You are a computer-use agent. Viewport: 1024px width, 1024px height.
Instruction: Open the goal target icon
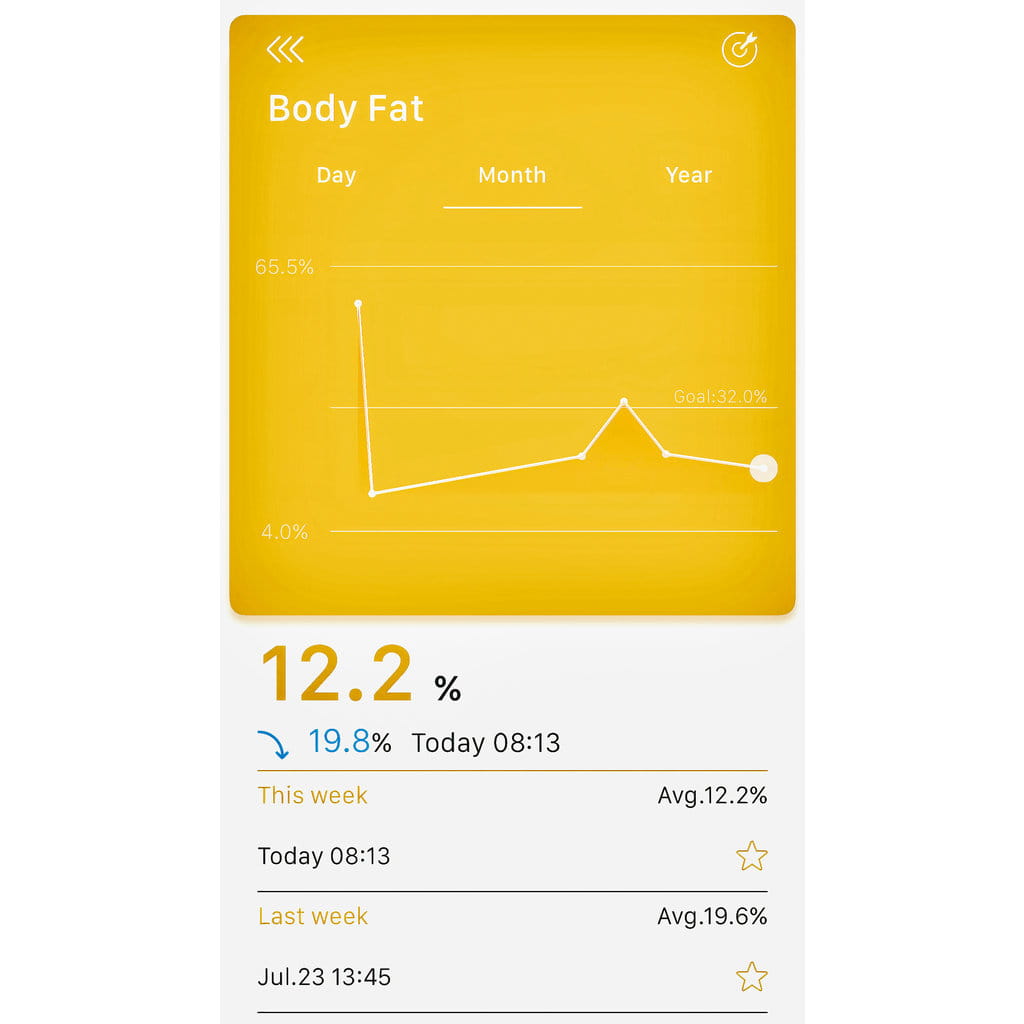(739, 49)
